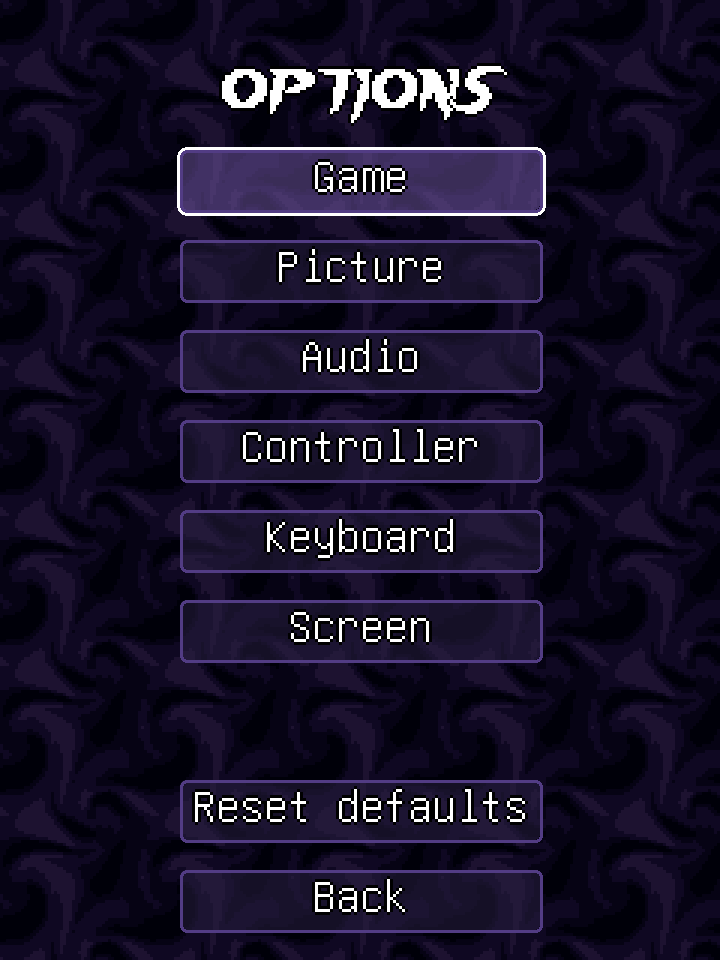Go Back from options menu
Screen dimensions: 720x960
coord(361,901)
